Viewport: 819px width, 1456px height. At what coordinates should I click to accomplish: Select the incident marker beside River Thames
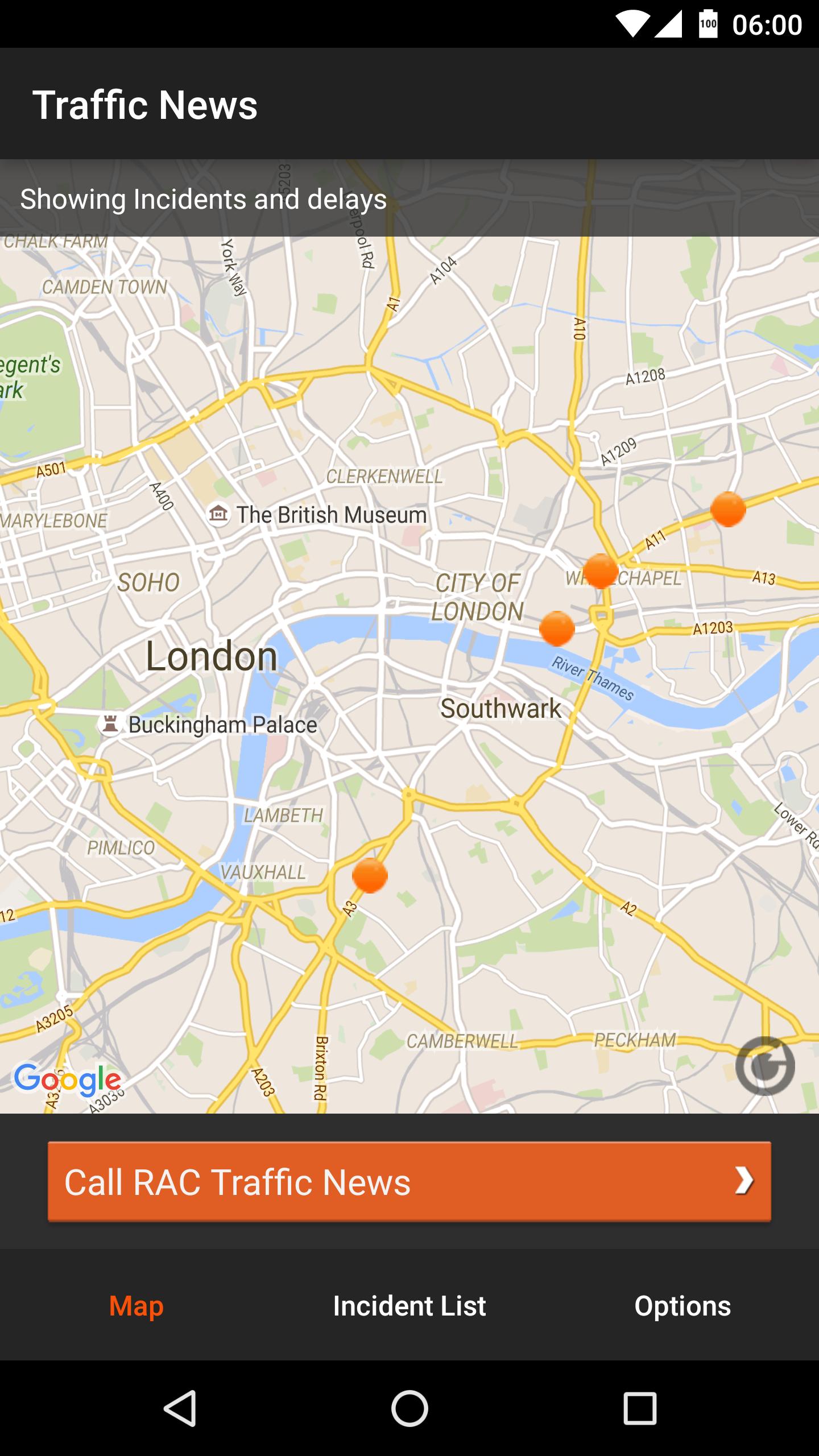557,628
